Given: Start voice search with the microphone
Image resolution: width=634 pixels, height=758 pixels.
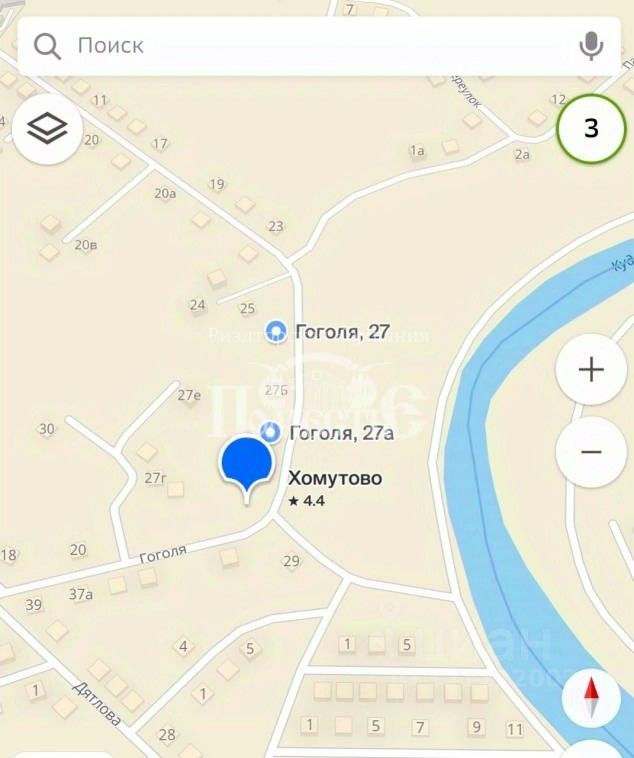Looking at the screenshot, I should [591, 45].
